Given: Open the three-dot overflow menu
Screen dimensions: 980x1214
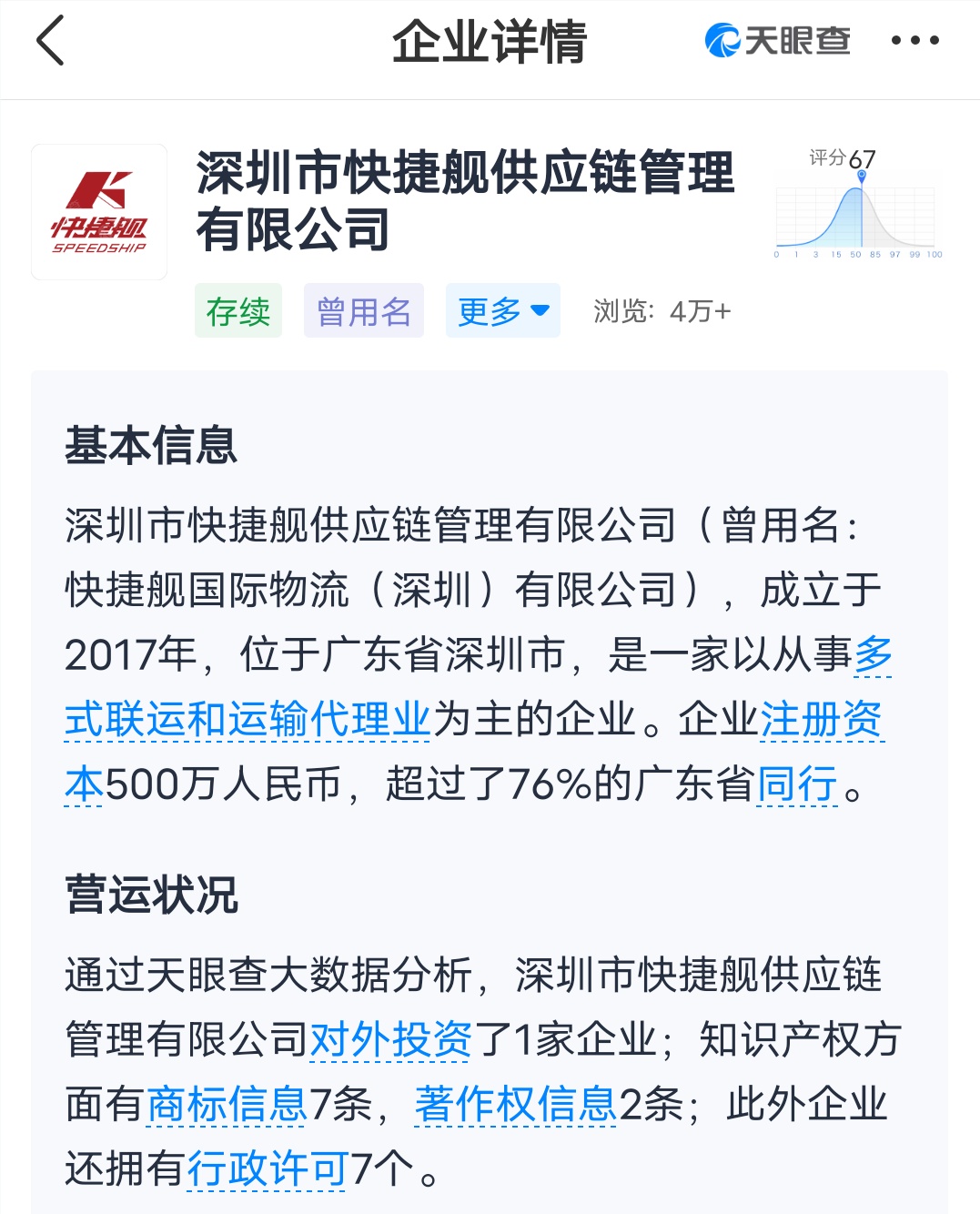Looking at the screenshot, I should 914,41.
